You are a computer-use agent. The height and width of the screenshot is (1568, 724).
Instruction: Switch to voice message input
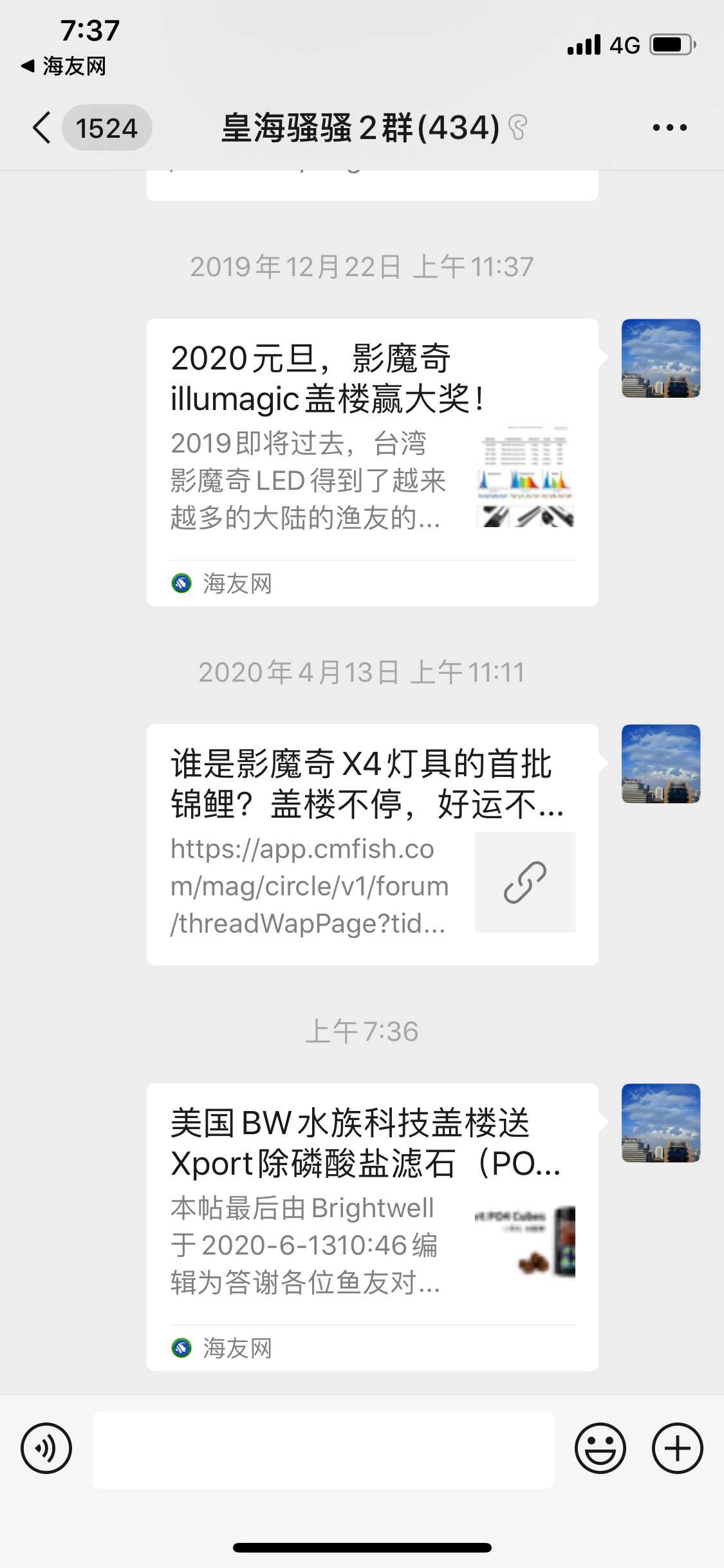pos(46,1448)
